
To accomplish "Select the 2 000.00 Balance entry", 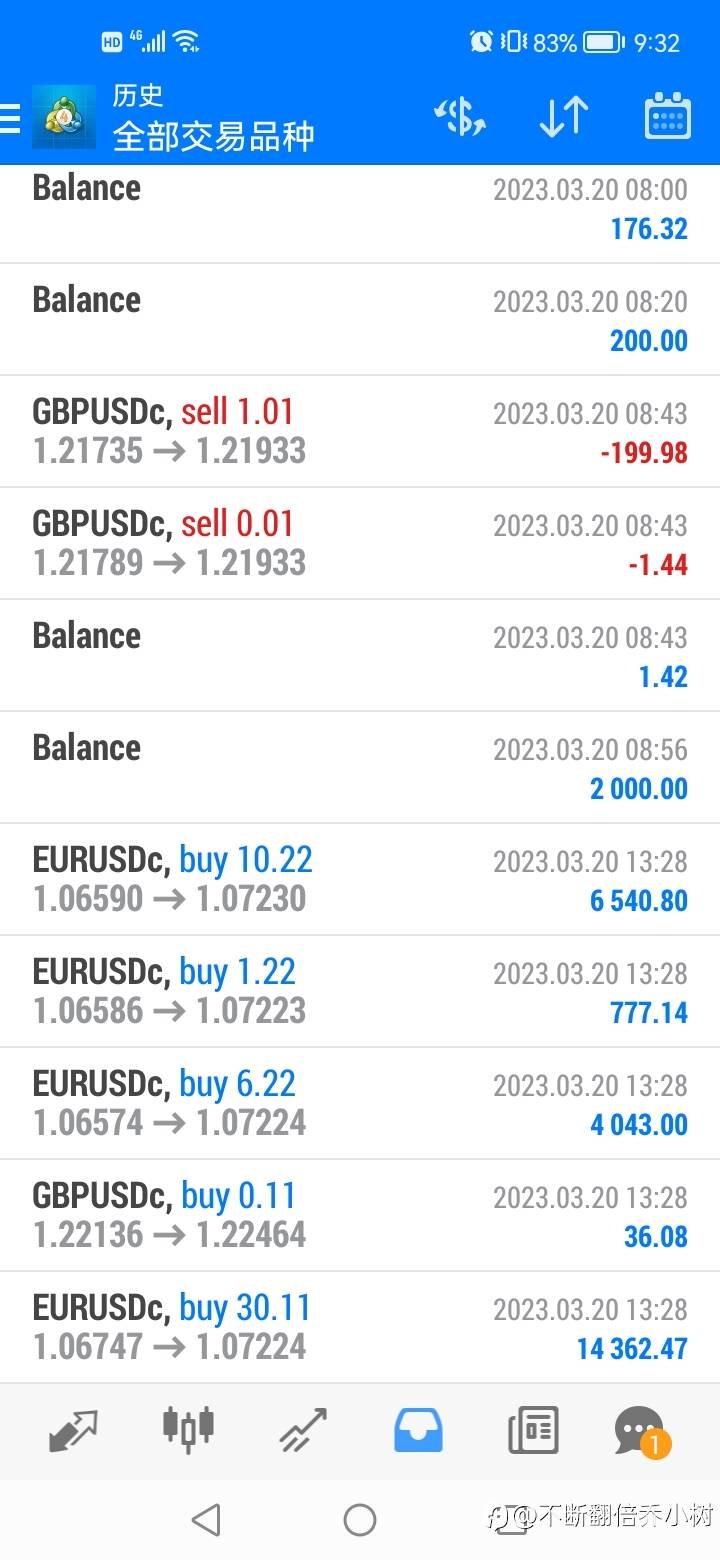I will tap(360, 768).
